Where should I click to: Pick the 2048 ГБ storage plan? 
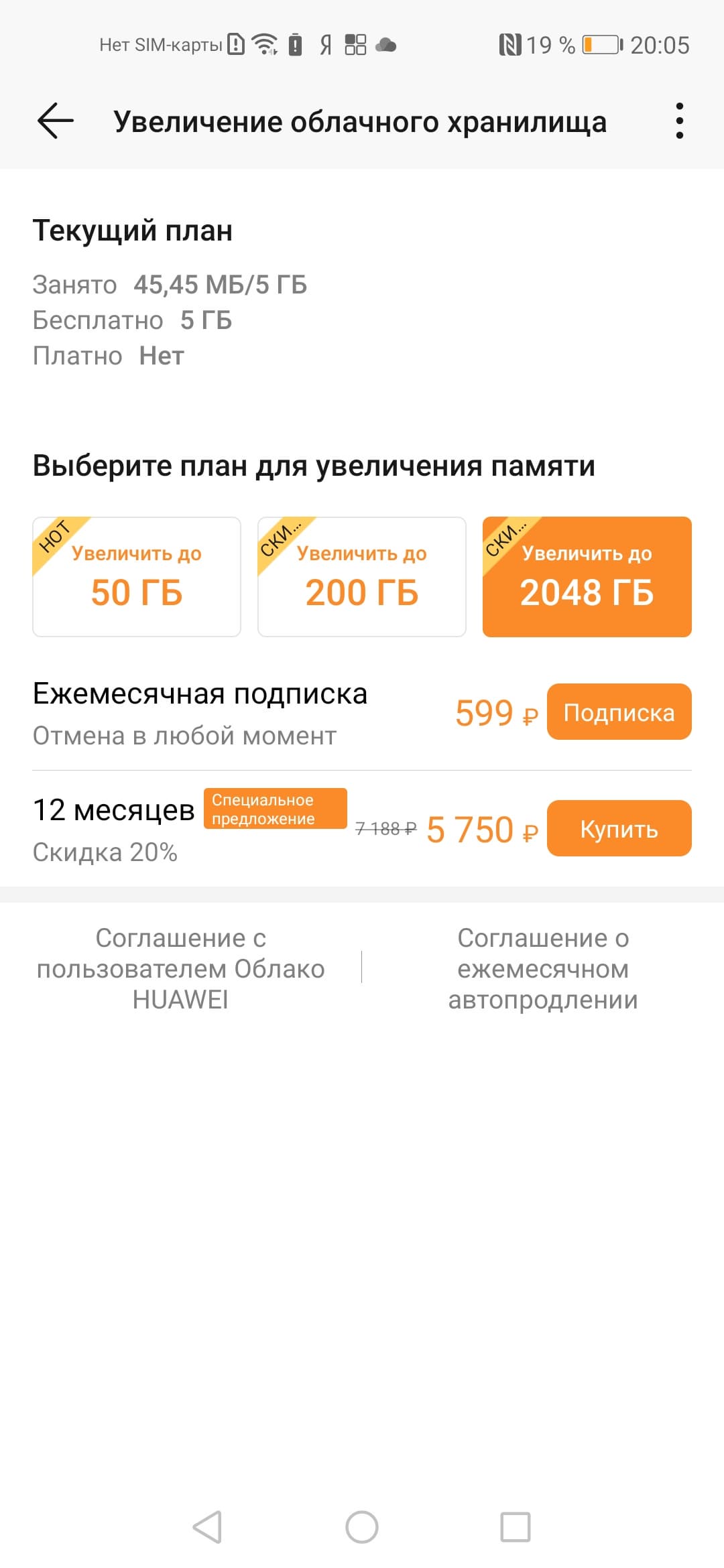pyautogui.click(x=587, y=577)
